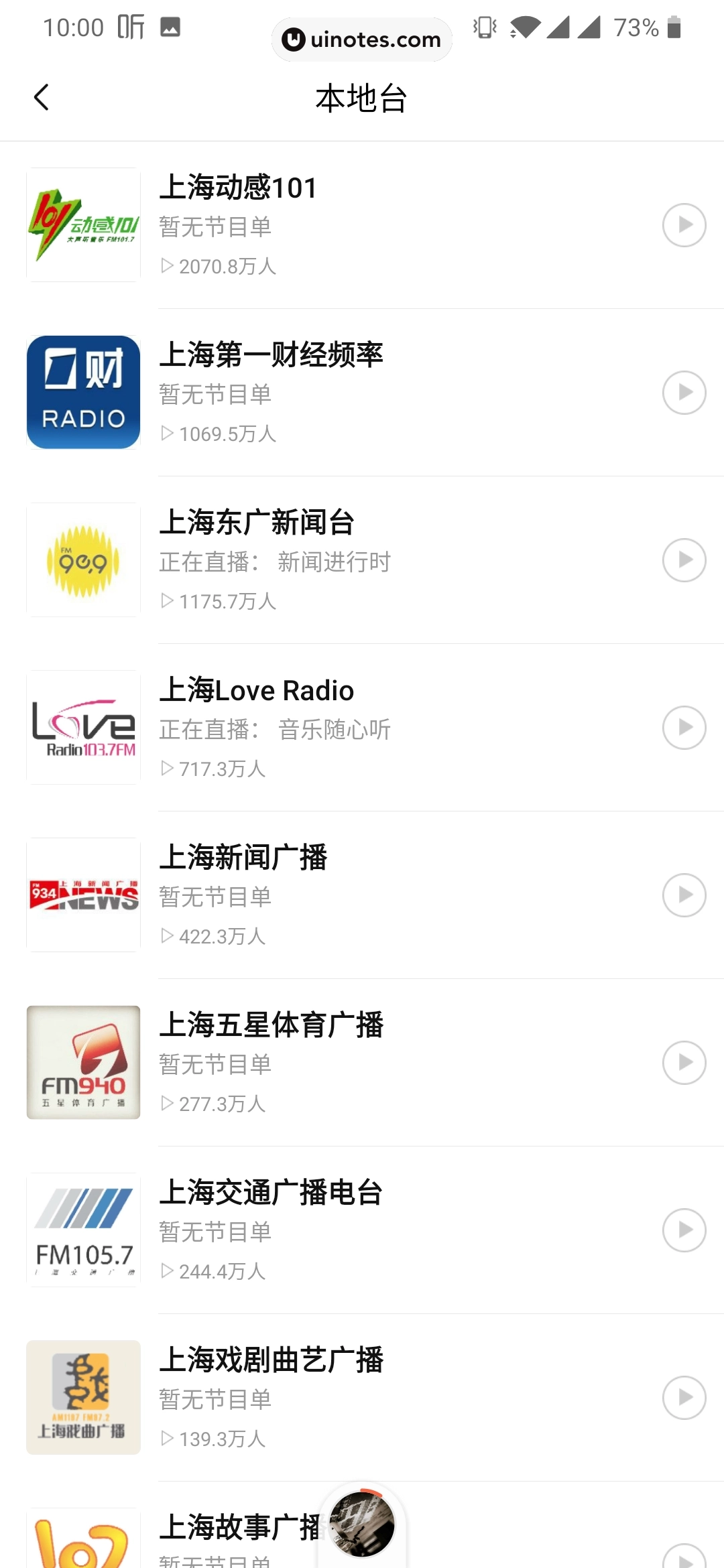724x1568 pixels.
Task: Play the 上海Love Radio station
Action: click(x=684, y=727)
